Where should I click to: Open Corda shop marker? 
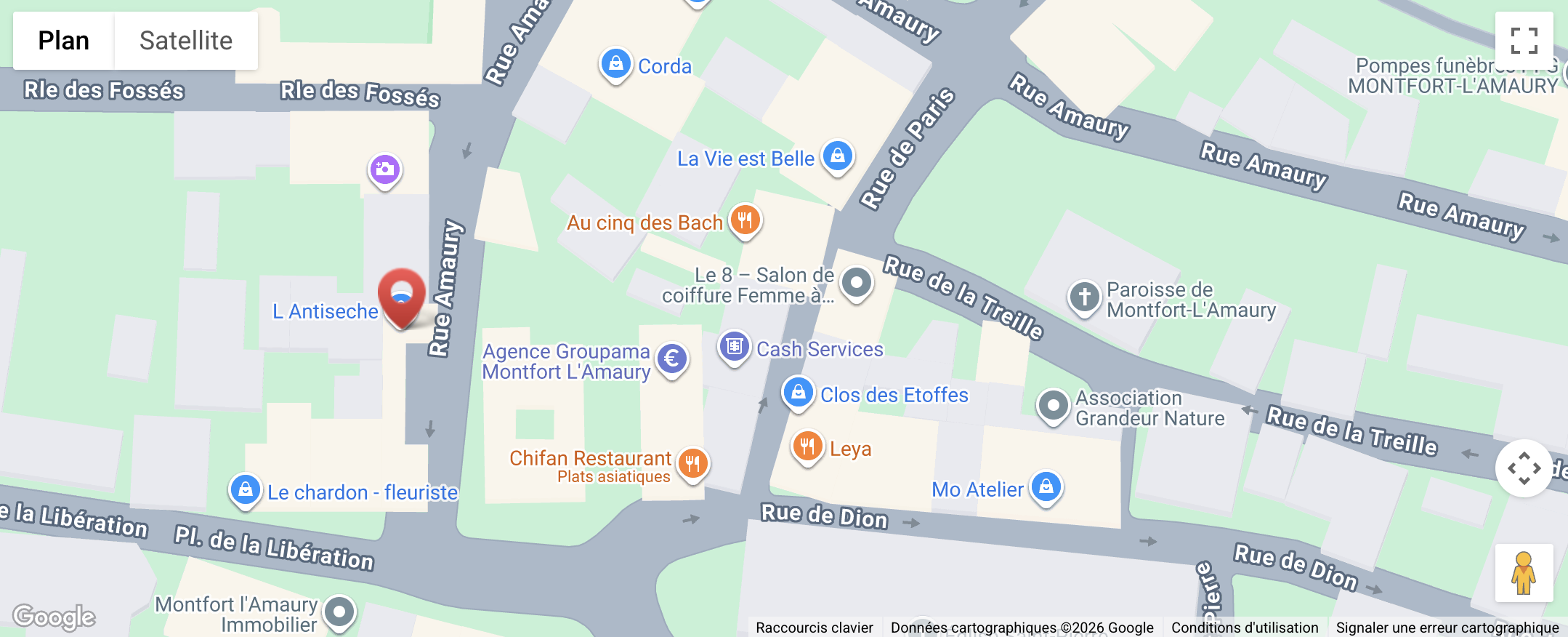[x=615, y=64]
